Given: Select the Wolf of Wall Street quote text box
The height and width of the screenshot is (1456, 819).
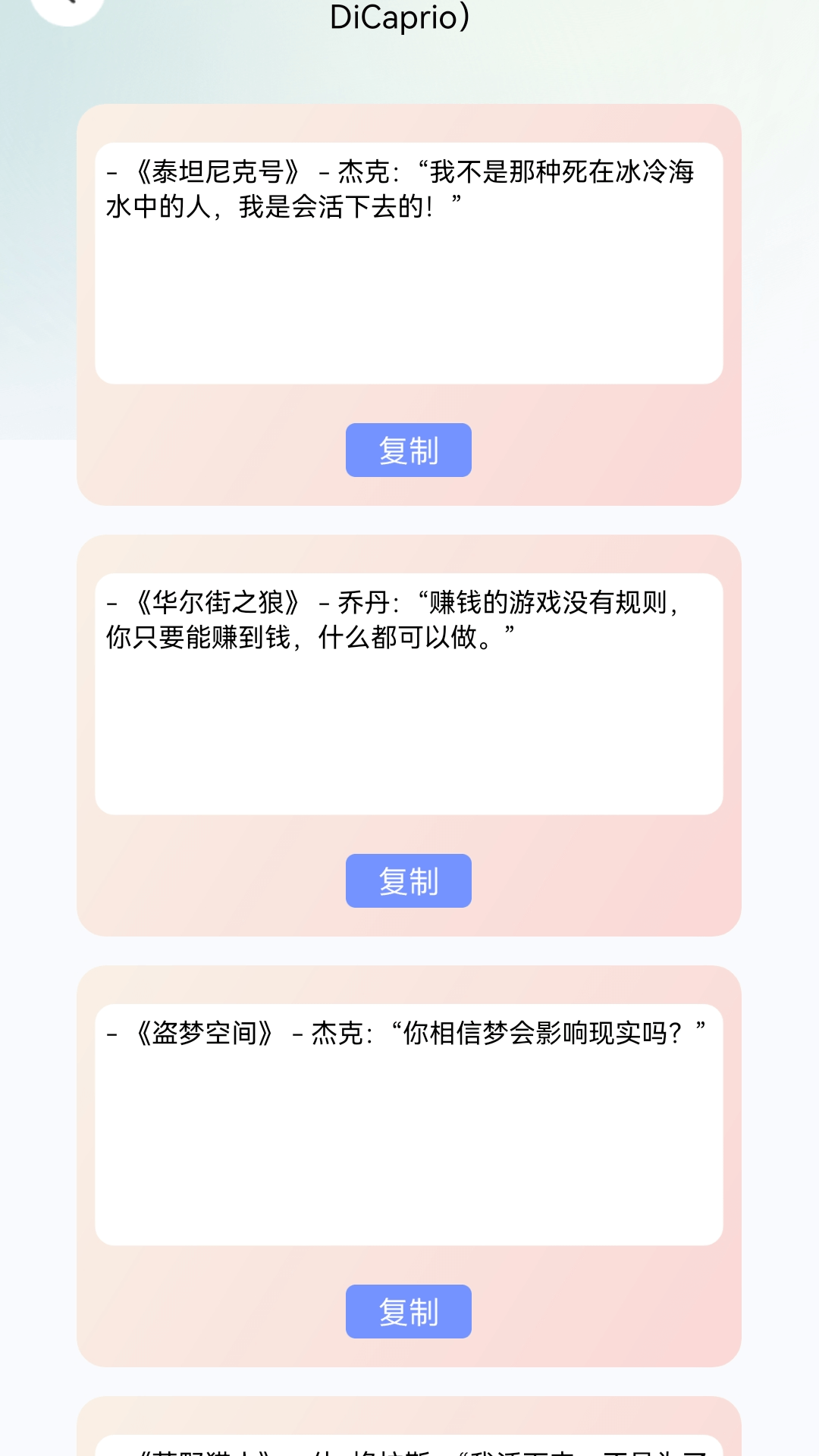Looking at the screenshot, I should (409, 694).
